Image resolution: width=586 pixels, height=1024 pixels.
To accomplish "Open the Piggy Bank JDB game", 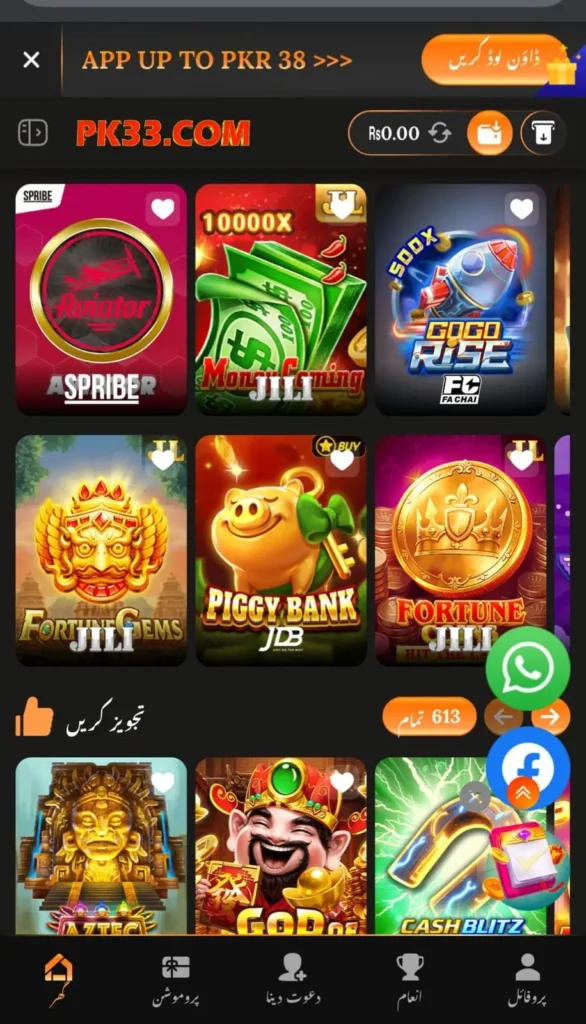I will [x=281, y=551].
